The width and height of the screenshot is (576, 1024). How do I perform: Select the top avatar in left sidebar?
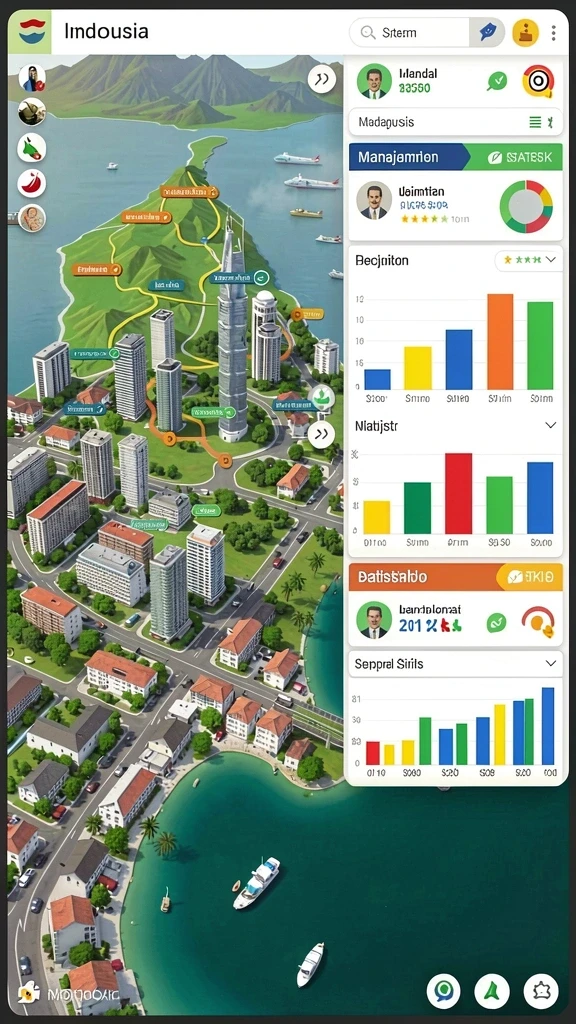click(31, 78)
